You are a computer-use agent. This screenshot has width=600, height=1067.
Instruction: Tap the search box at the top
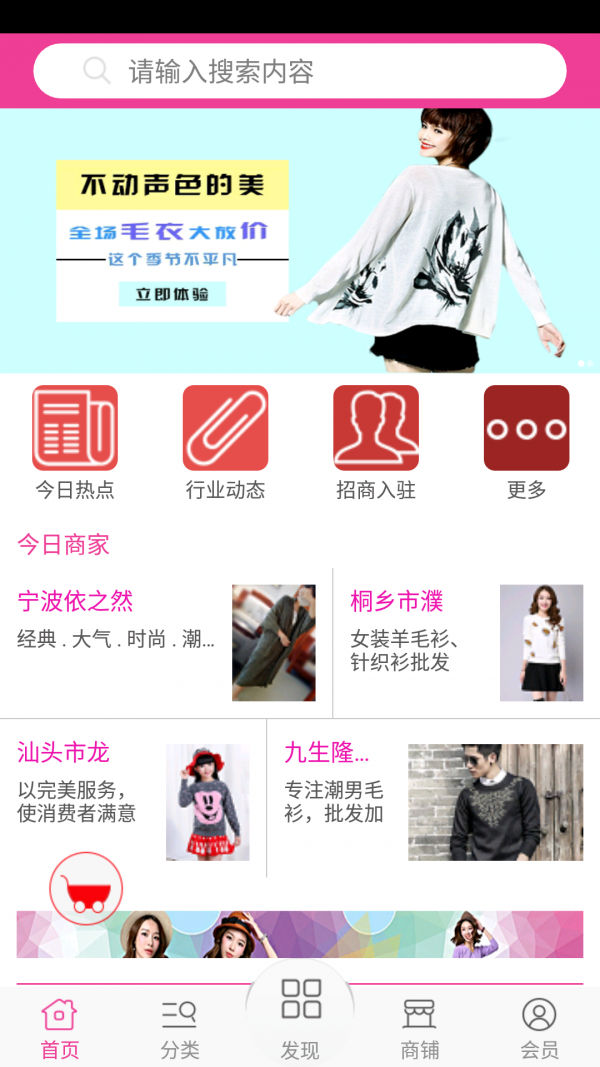(300, 71)
